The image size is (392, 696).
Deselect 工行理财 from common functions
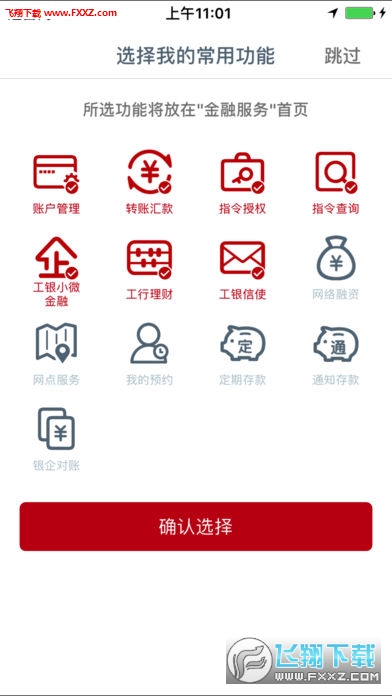click(x=149, y=269)
